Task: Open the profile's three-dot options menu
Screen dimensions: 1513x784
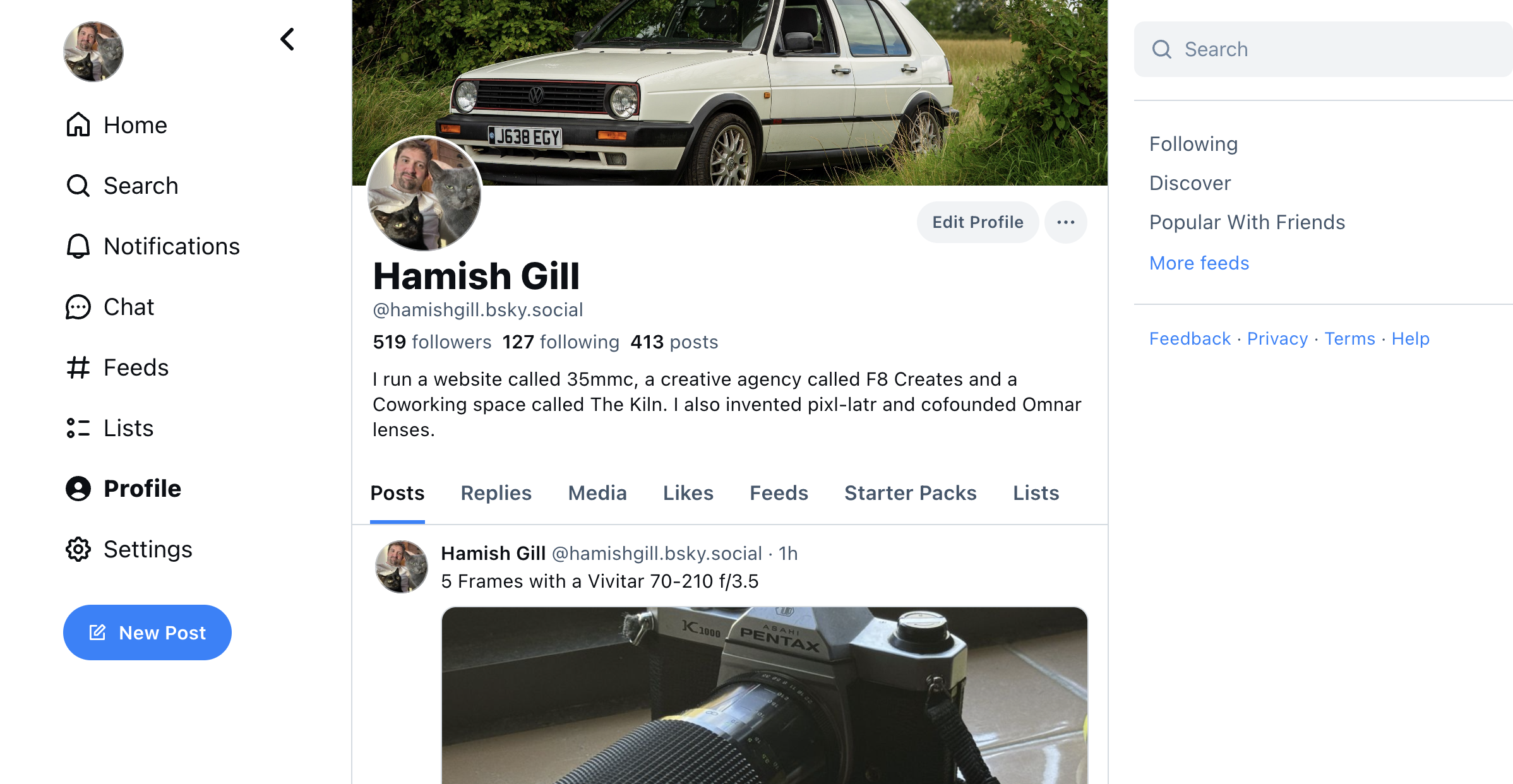Action: pos(1065,222)
